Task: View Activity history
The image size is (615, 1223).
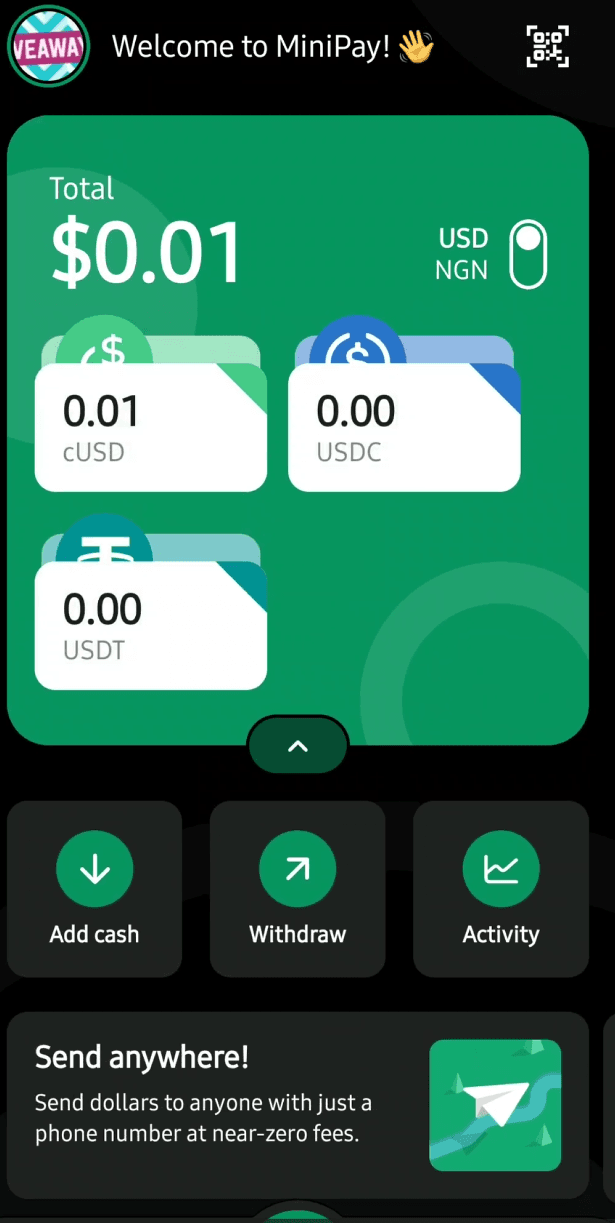Action: click(501, 889)
